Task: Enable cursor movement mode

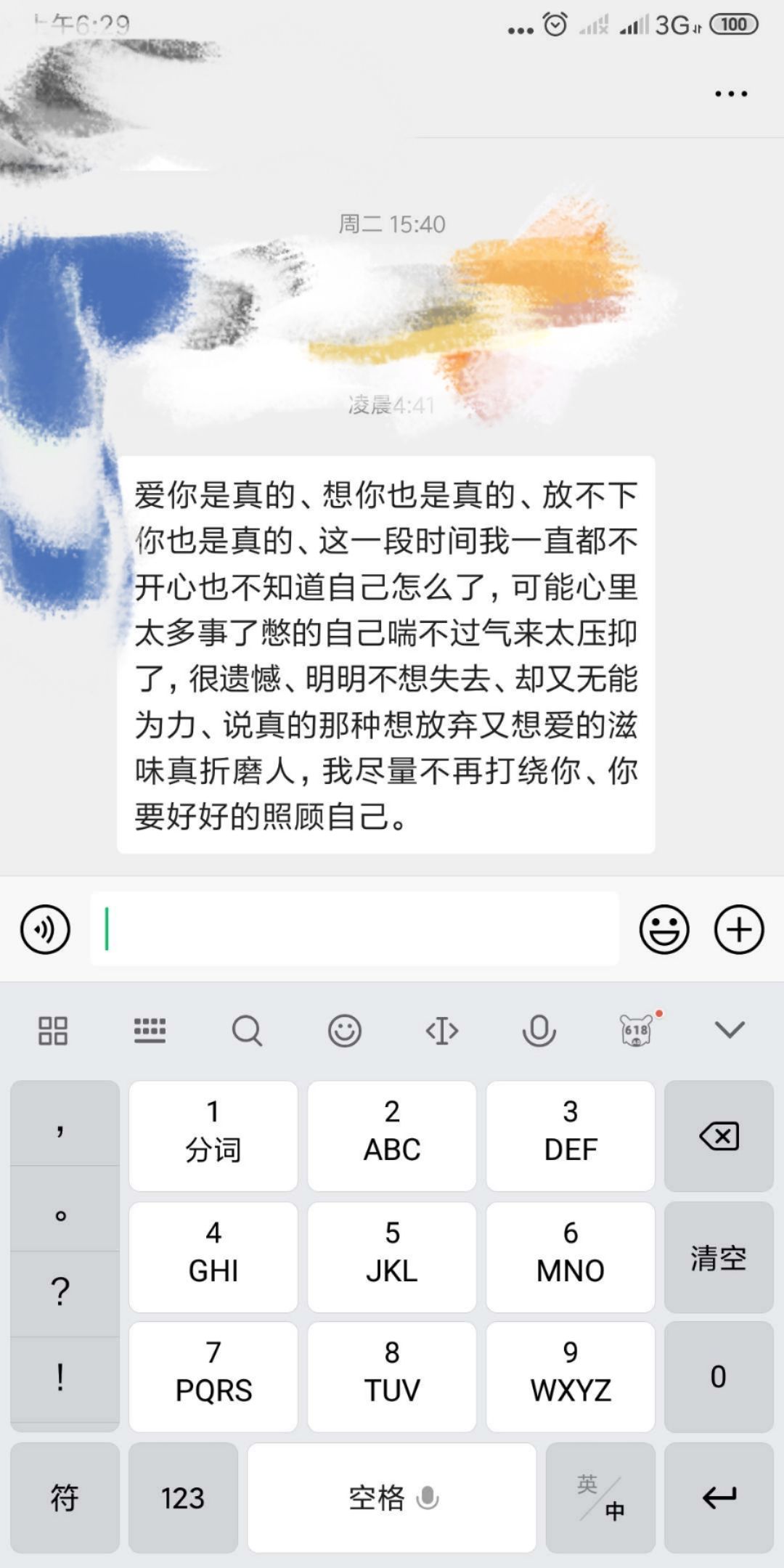Action: point(441,1030)
